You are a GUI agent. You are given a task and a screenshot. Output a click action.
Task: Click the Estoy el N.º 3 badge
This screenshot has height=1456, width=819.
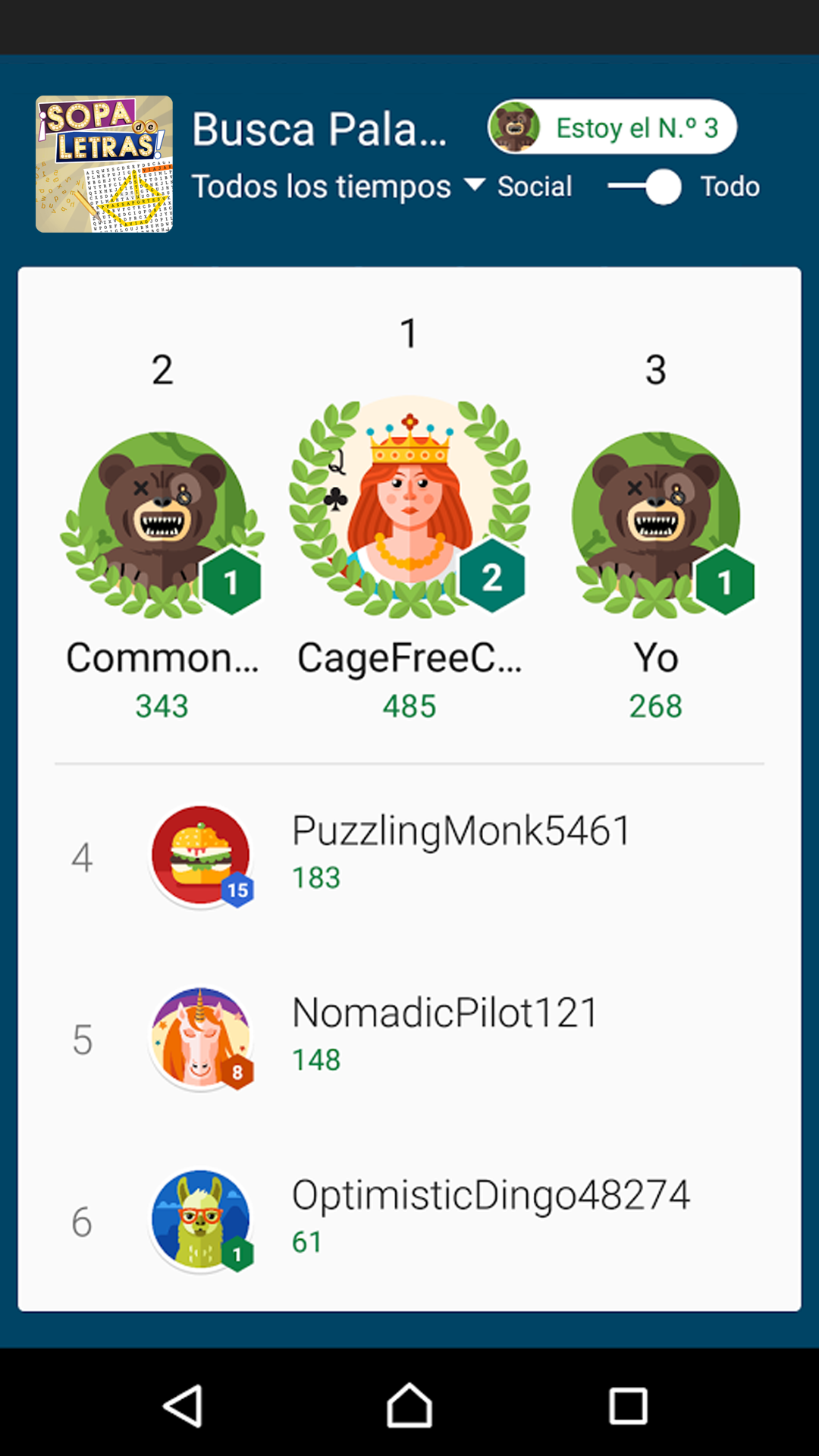click(637, 128)
